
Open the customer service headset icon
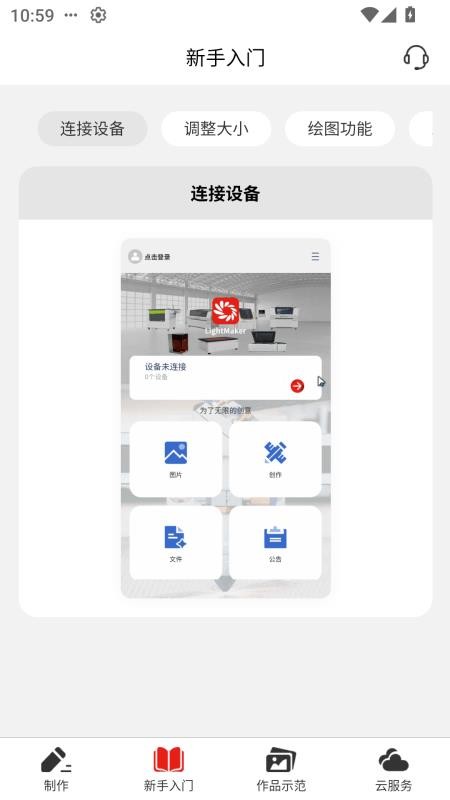(416, 57)
